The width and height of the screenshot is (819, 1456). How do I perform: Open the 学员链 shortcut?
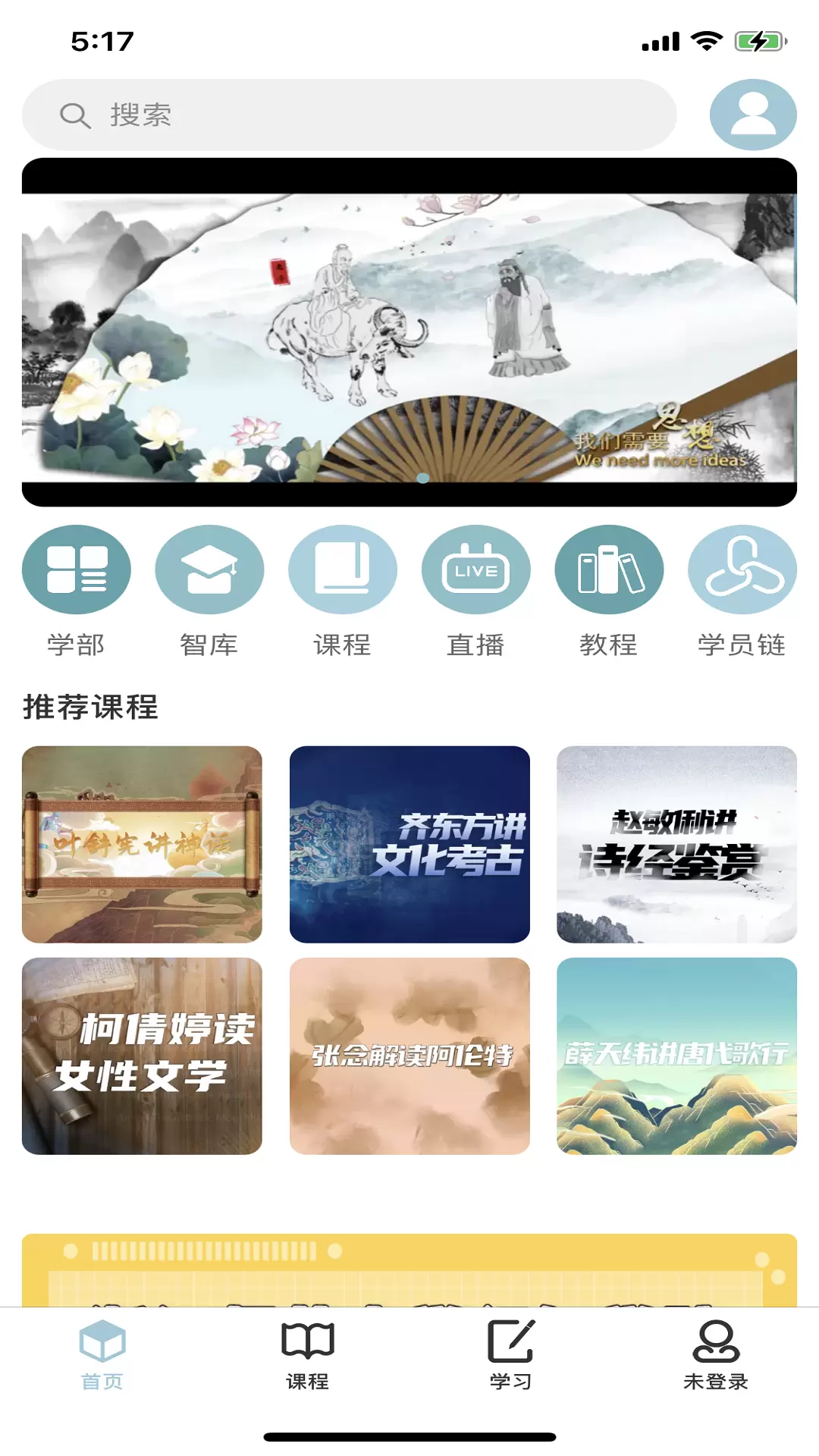[x=742, y=591]
